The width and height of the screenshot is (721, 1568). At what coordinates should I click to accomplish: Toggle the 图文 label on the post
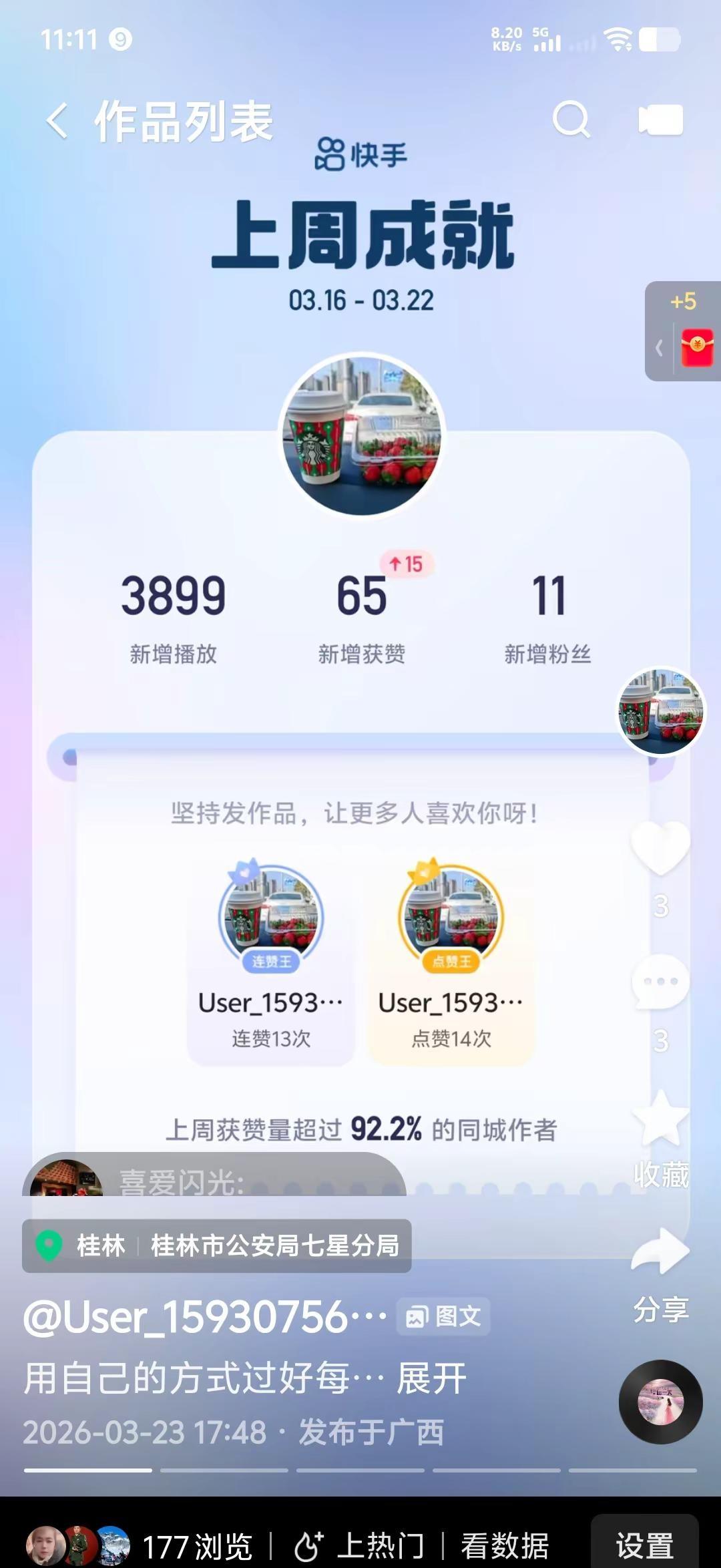443,1315
